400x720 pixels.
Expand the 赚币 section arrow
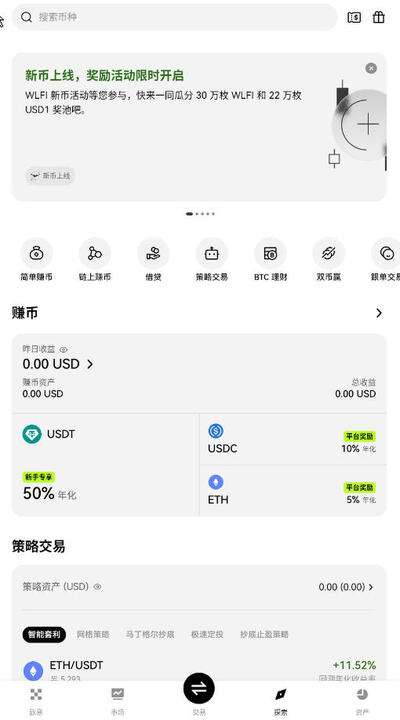(x=379, y=313)
